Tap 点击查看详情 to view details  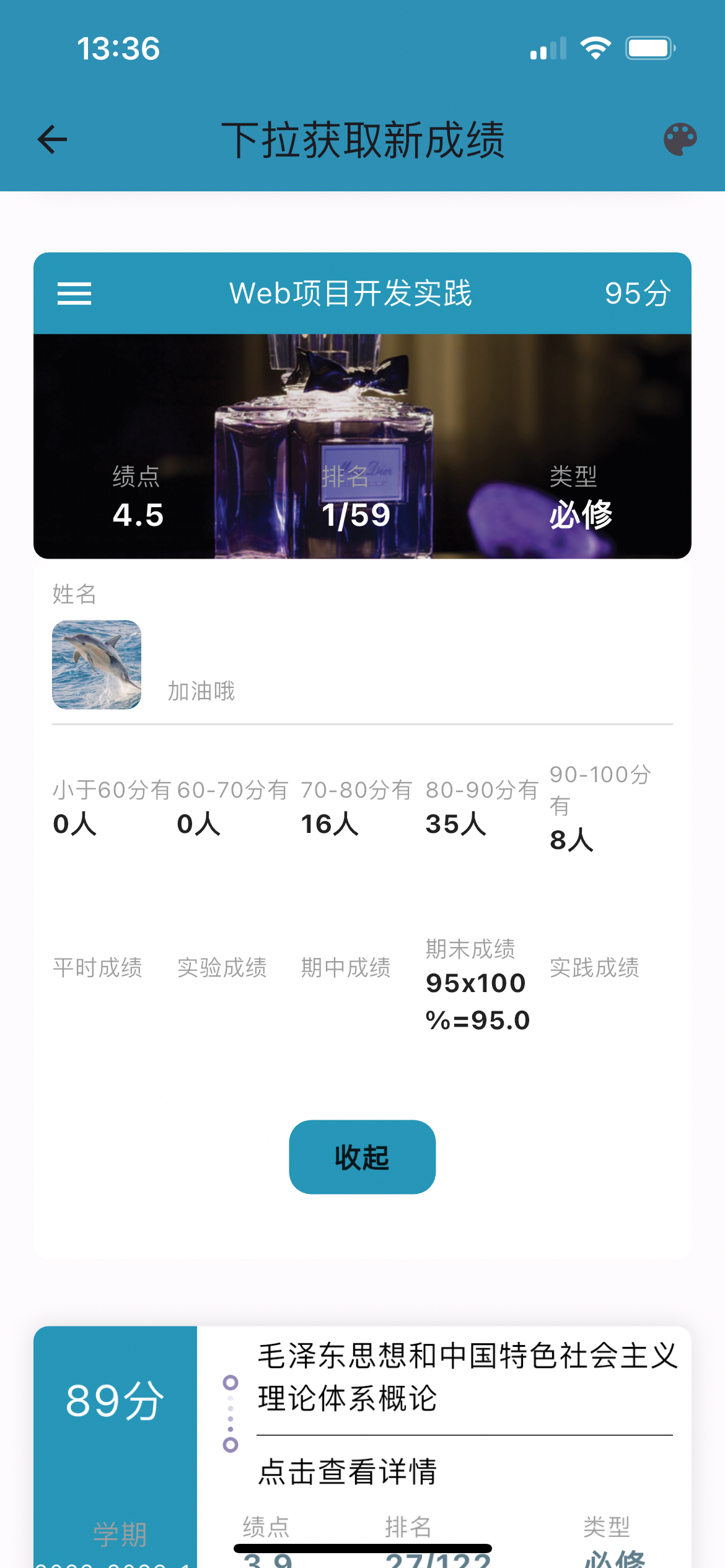tap(347, 1471)
